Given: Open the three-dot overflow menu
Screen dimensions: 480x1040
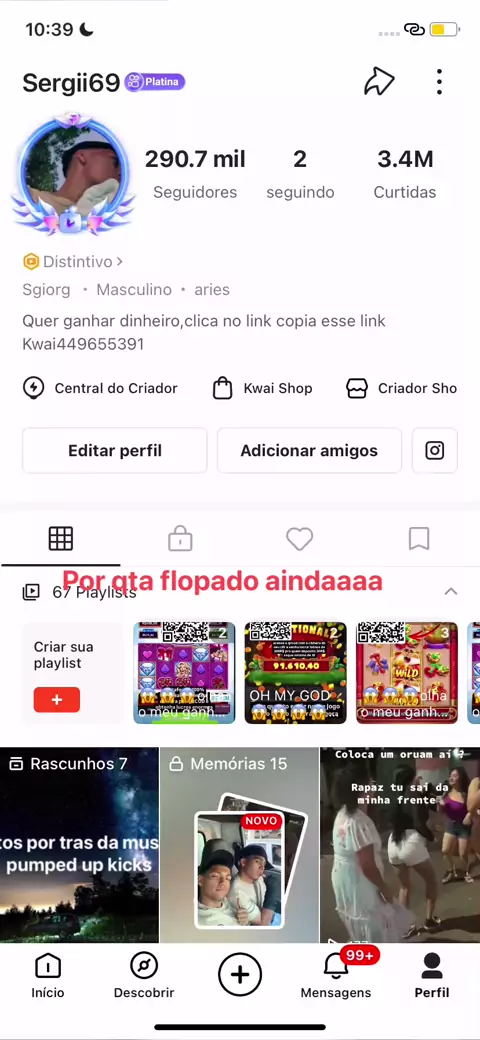Looking at the screenshot, I should tap(439, 82).
